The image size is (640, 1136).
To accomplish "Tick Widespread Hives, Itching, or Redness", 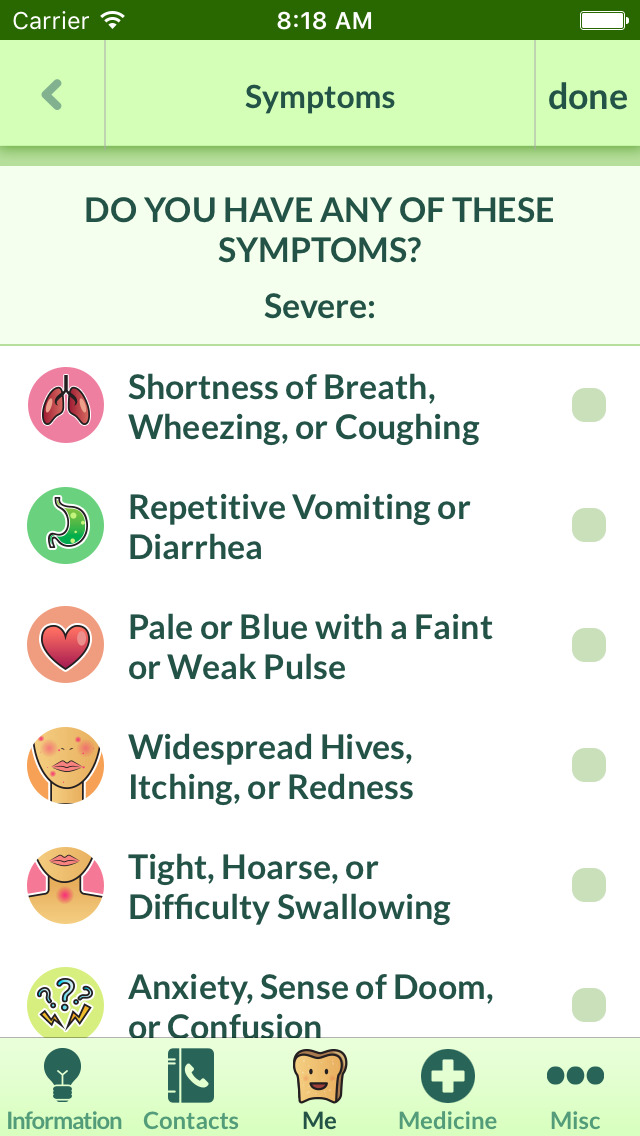I will pos(589,765).
